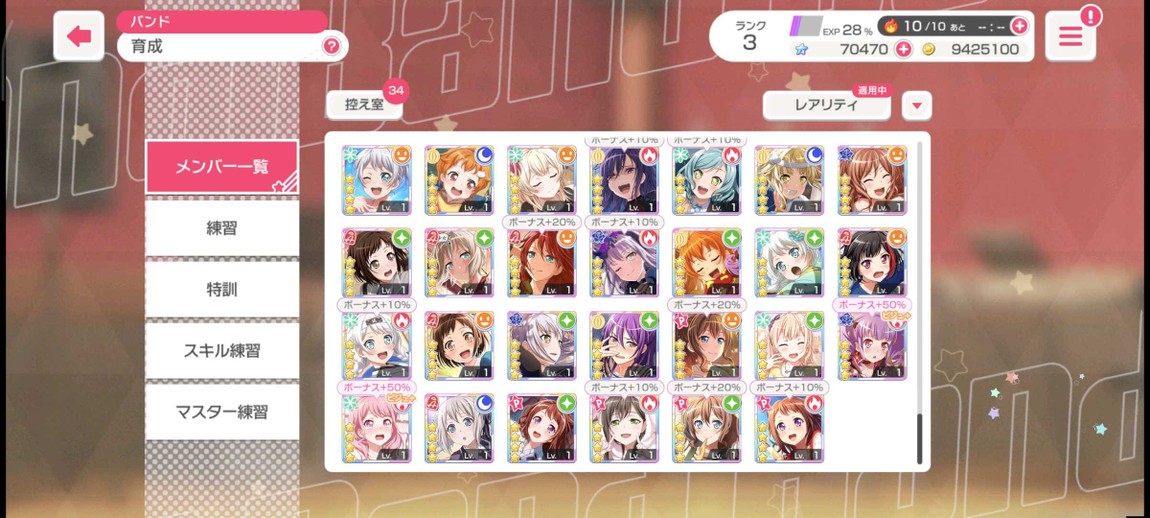Add stars with the plus next to 70470

click(904, 49)
